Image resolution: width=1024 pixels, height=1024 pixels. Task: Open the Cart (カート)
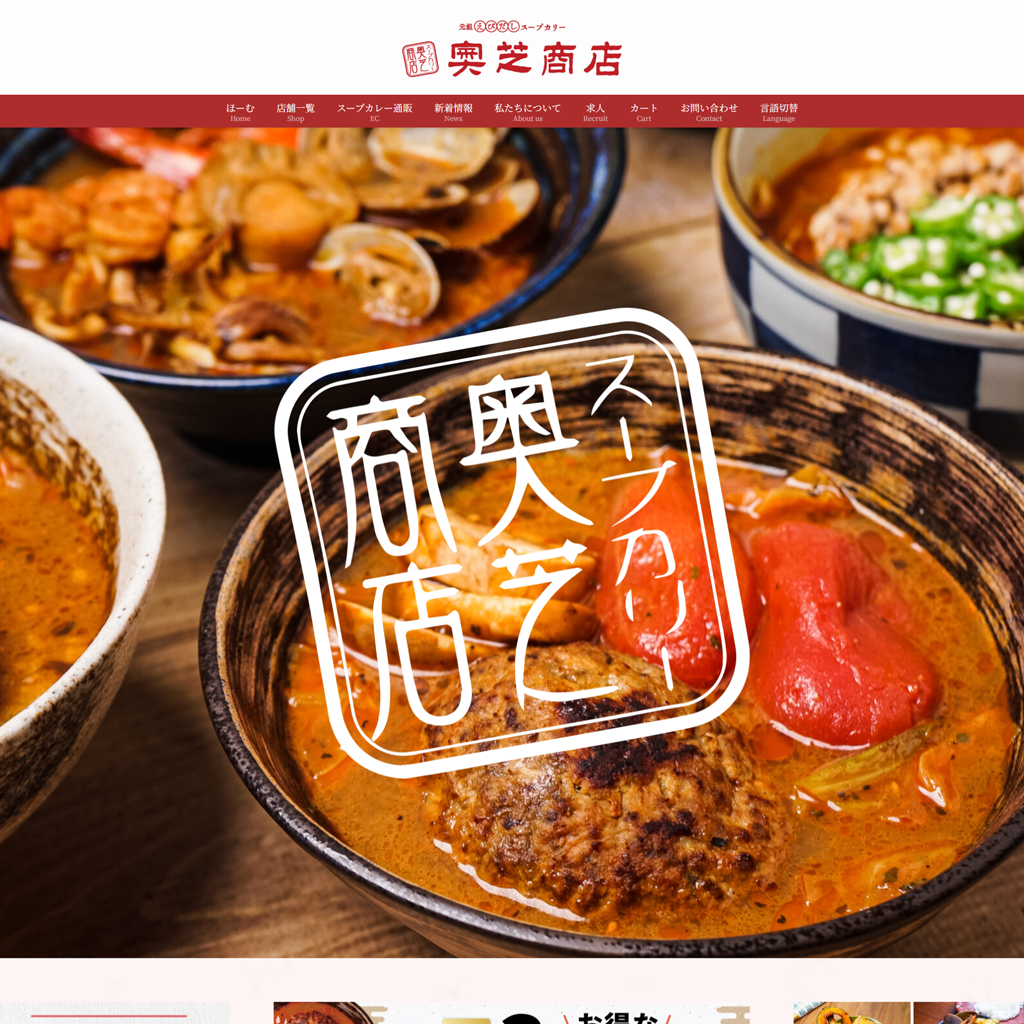(x=644, y=111)
